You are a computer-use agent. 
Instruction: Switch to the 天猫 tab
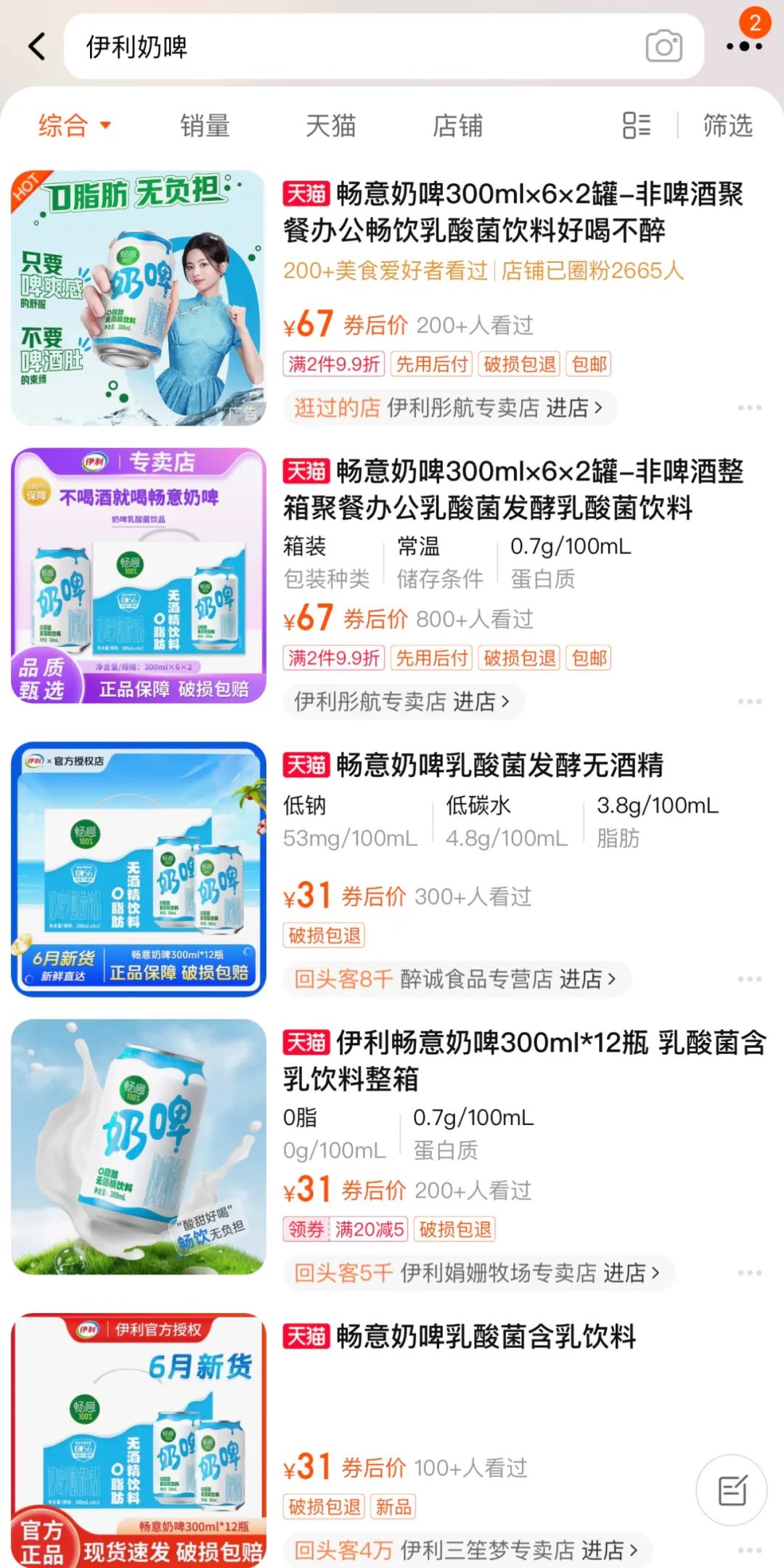[x=330, y=126]
